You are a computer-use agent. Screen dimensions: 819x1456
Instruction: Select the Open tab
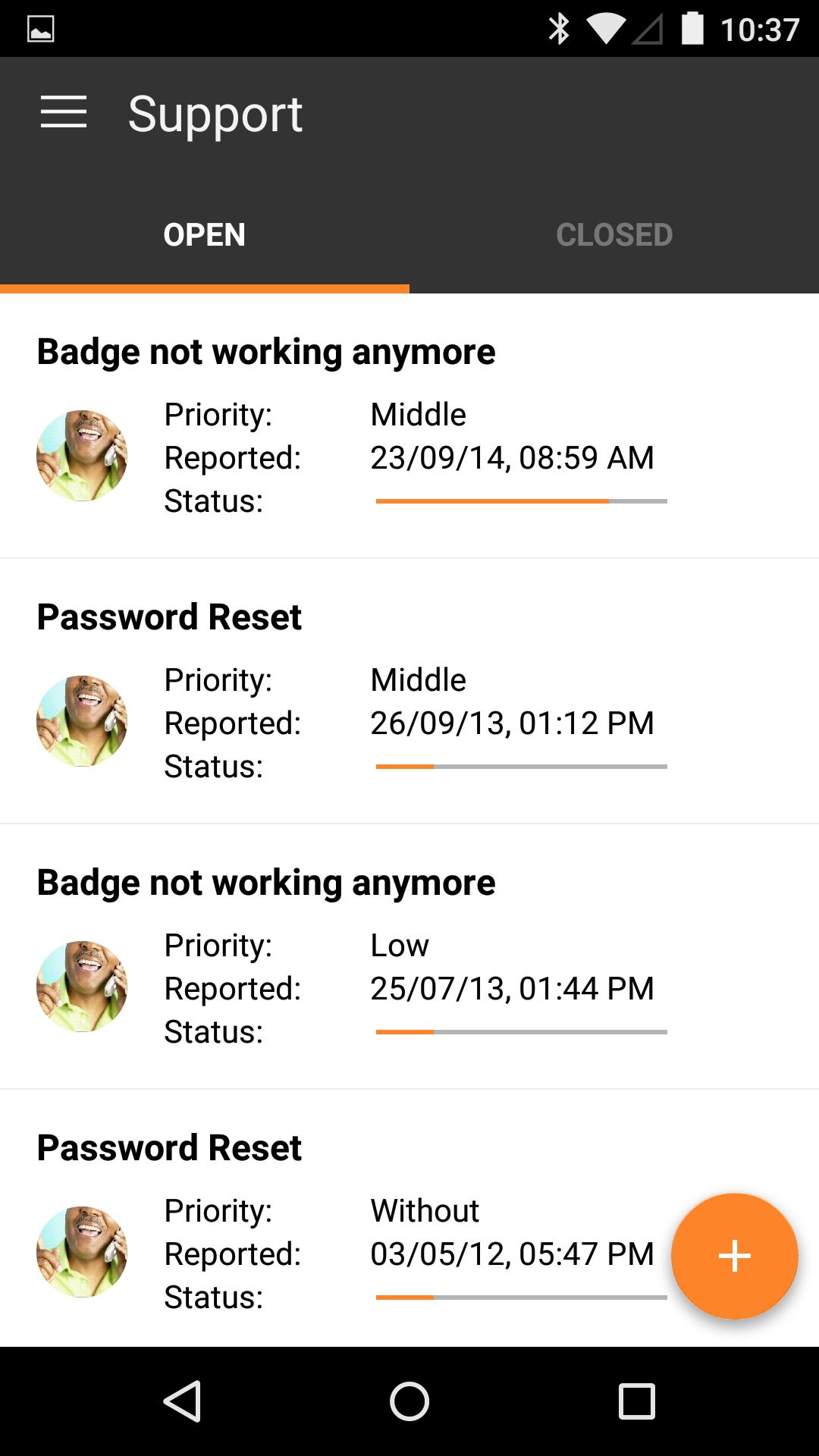tap(205, 234)
